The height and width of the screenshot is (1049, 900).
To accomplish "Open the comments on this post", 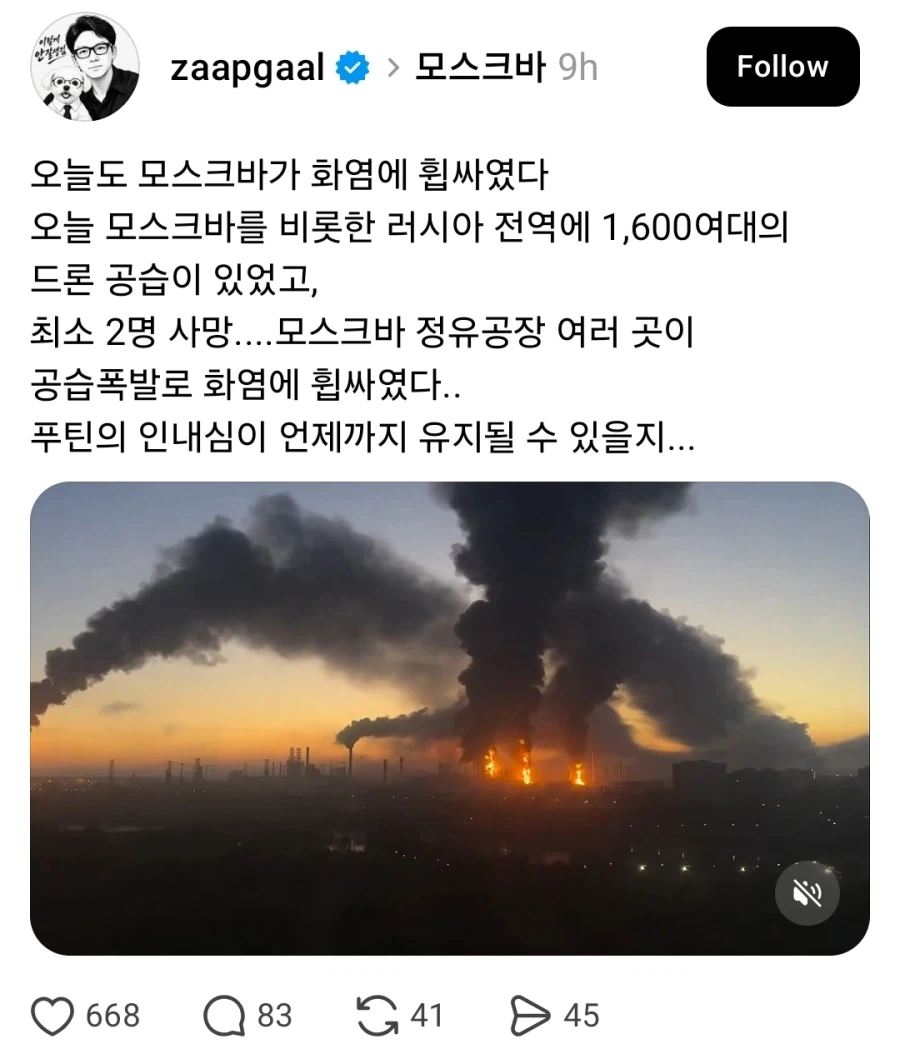I will [x=223, y=1016].
